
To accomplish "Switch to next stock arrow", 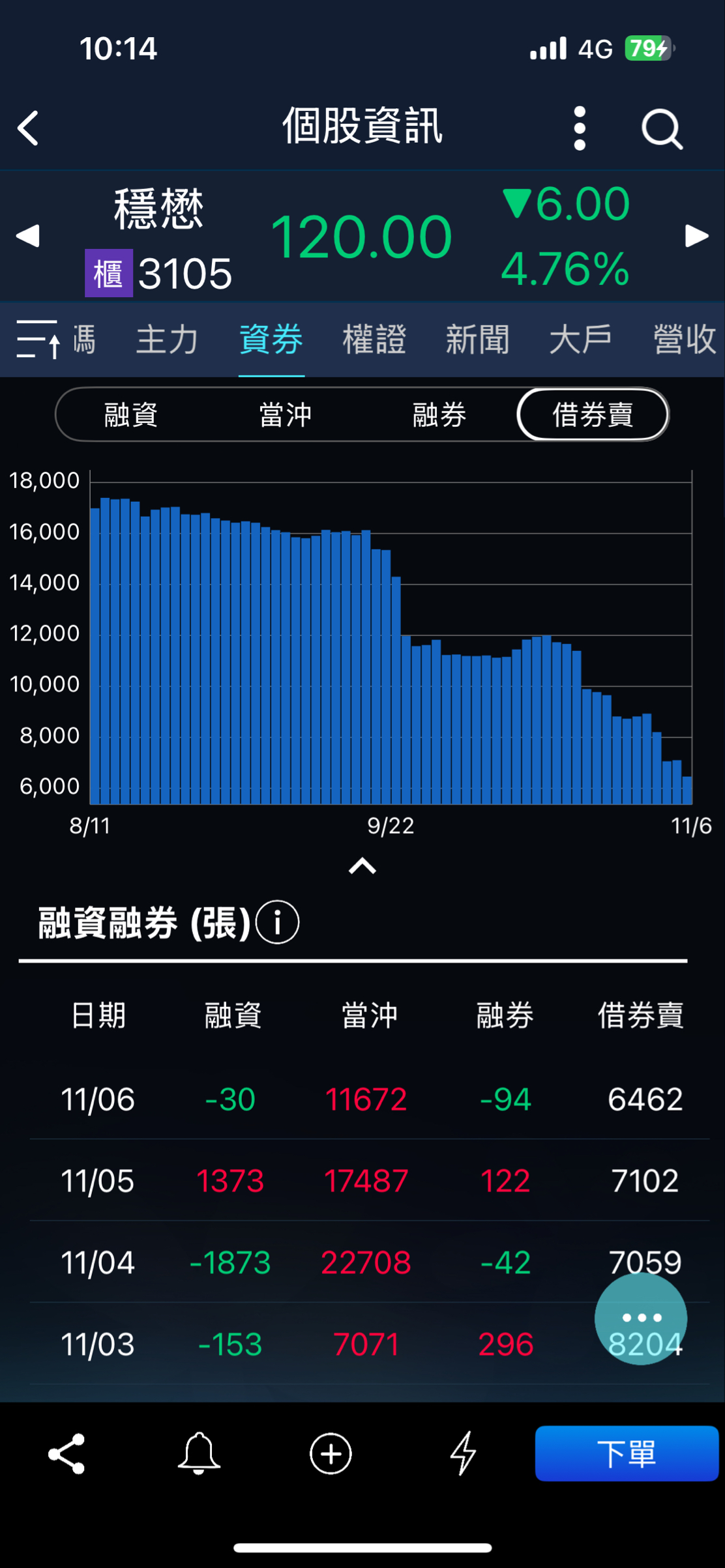I will pos(696,236).
